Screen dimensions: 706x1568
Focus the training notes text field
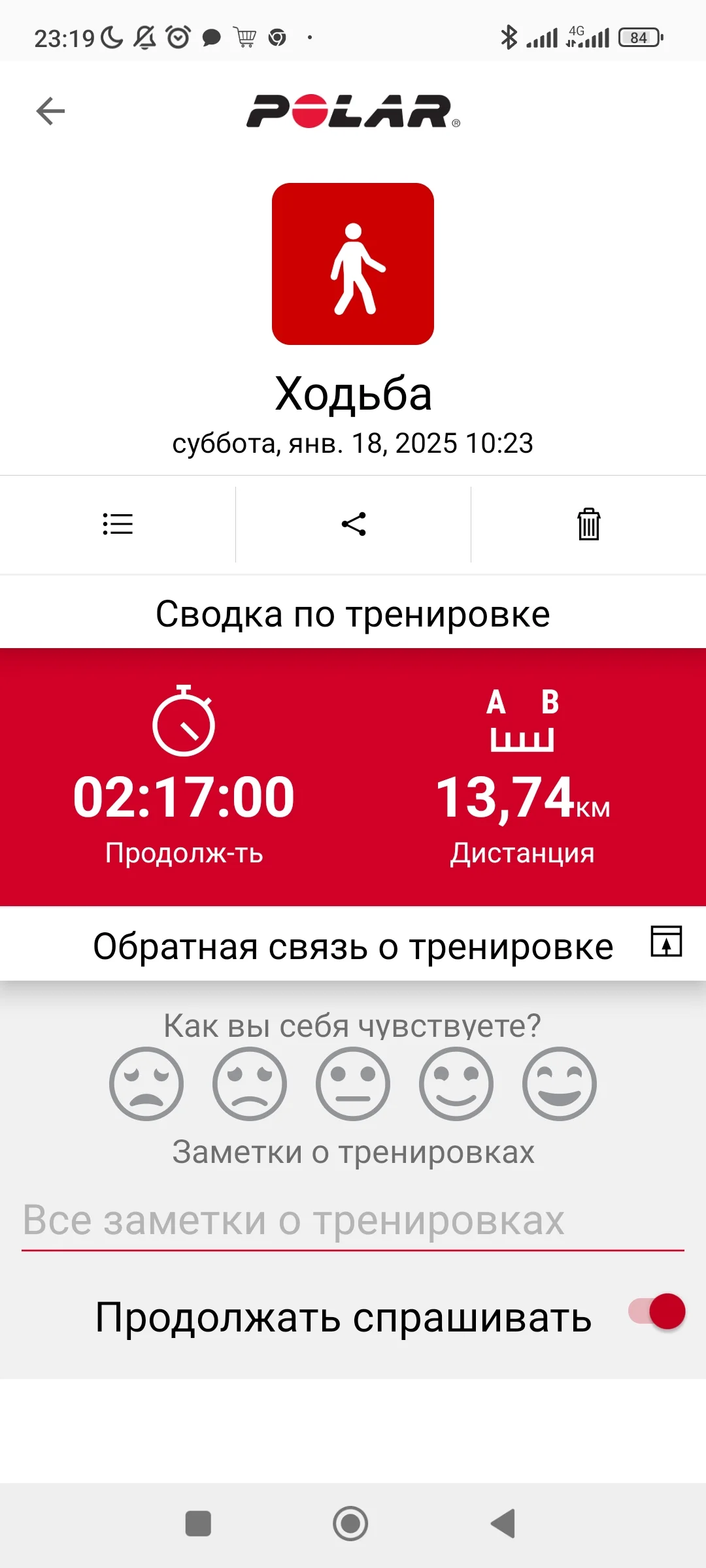click(x=353, y=1220)
